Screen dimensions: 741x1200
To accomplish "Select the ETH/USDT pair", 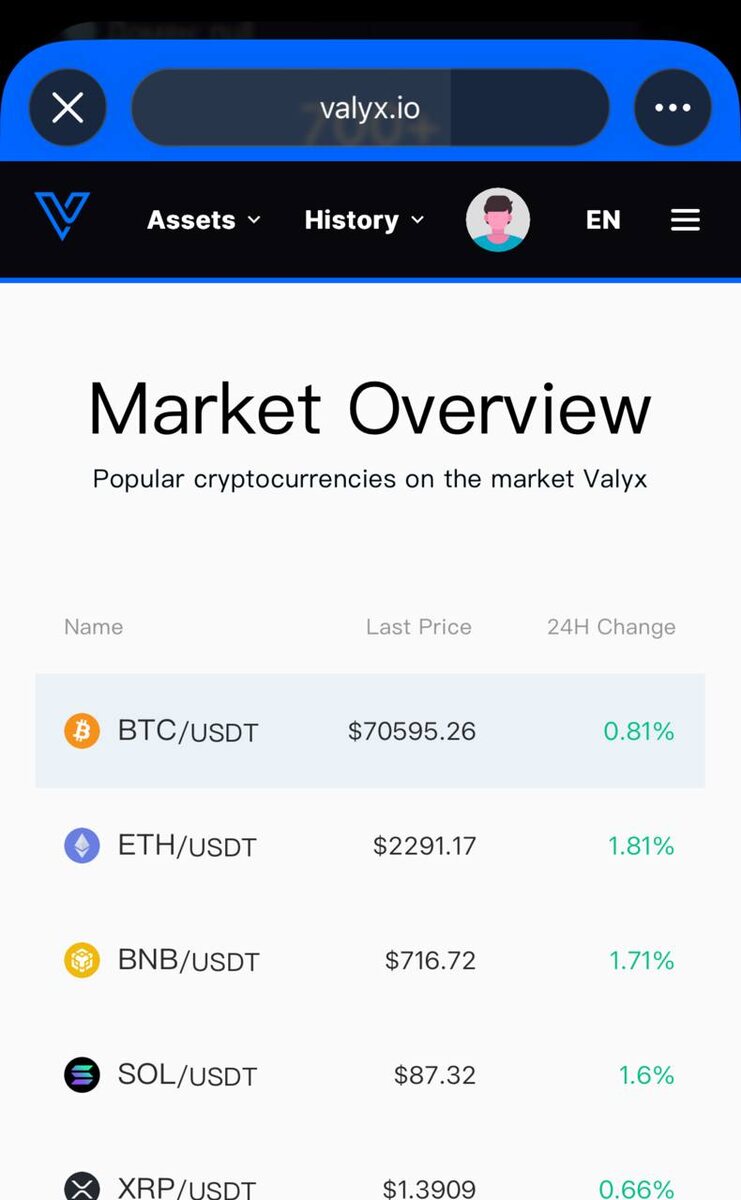I will point(370,846).
